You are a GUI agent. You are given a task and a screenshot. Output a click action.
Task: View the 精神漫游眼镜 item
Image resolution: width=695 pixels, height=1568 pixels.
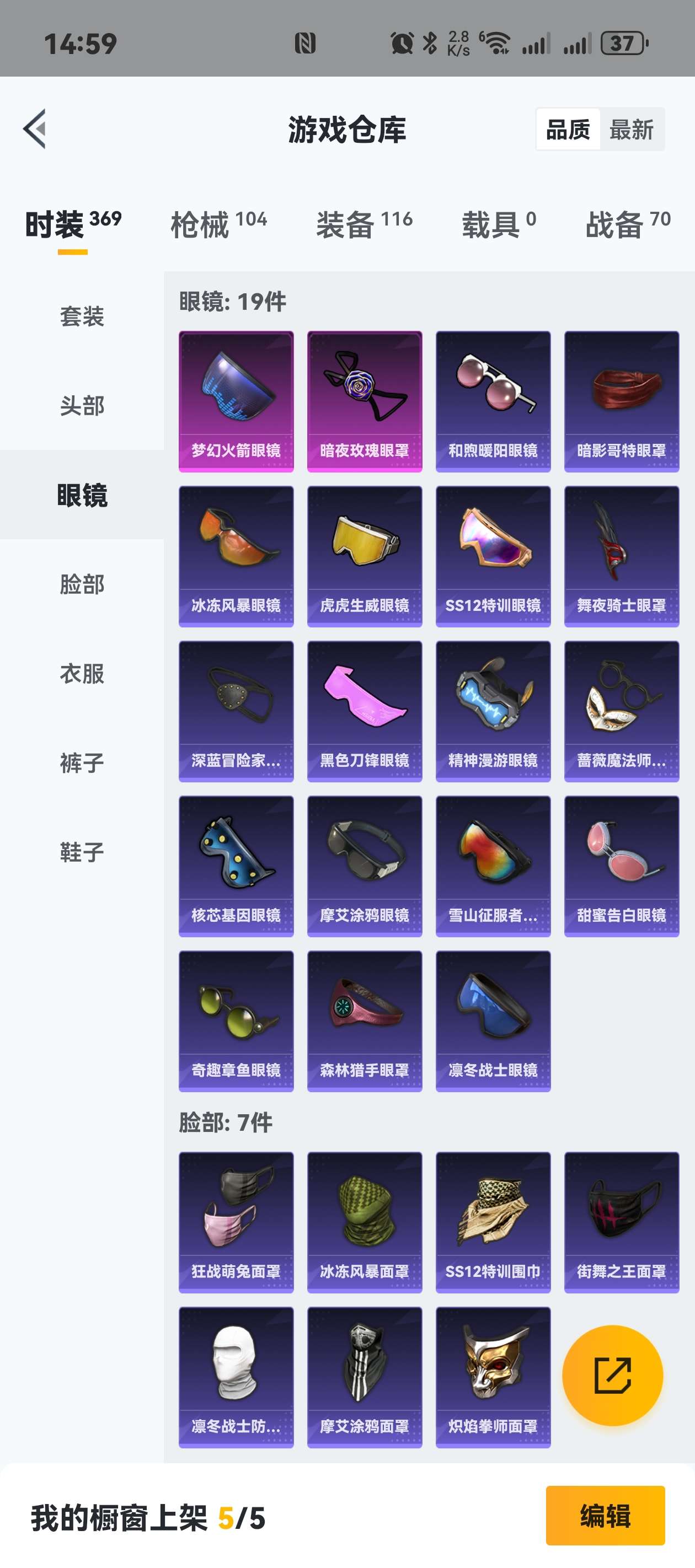point(493,711)
